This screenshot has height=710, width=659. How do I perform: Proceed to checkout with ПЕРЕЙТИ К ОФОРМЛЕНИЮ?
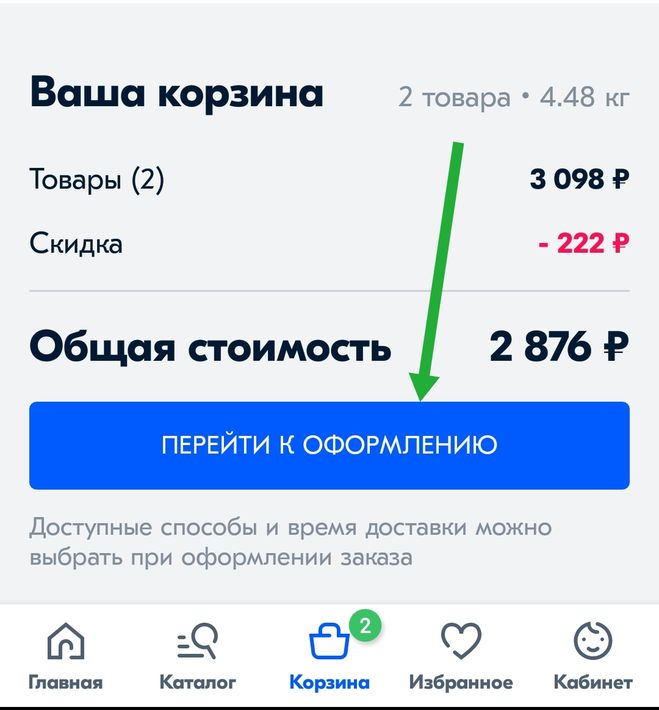pyautogui.click(x=329, y=446)
